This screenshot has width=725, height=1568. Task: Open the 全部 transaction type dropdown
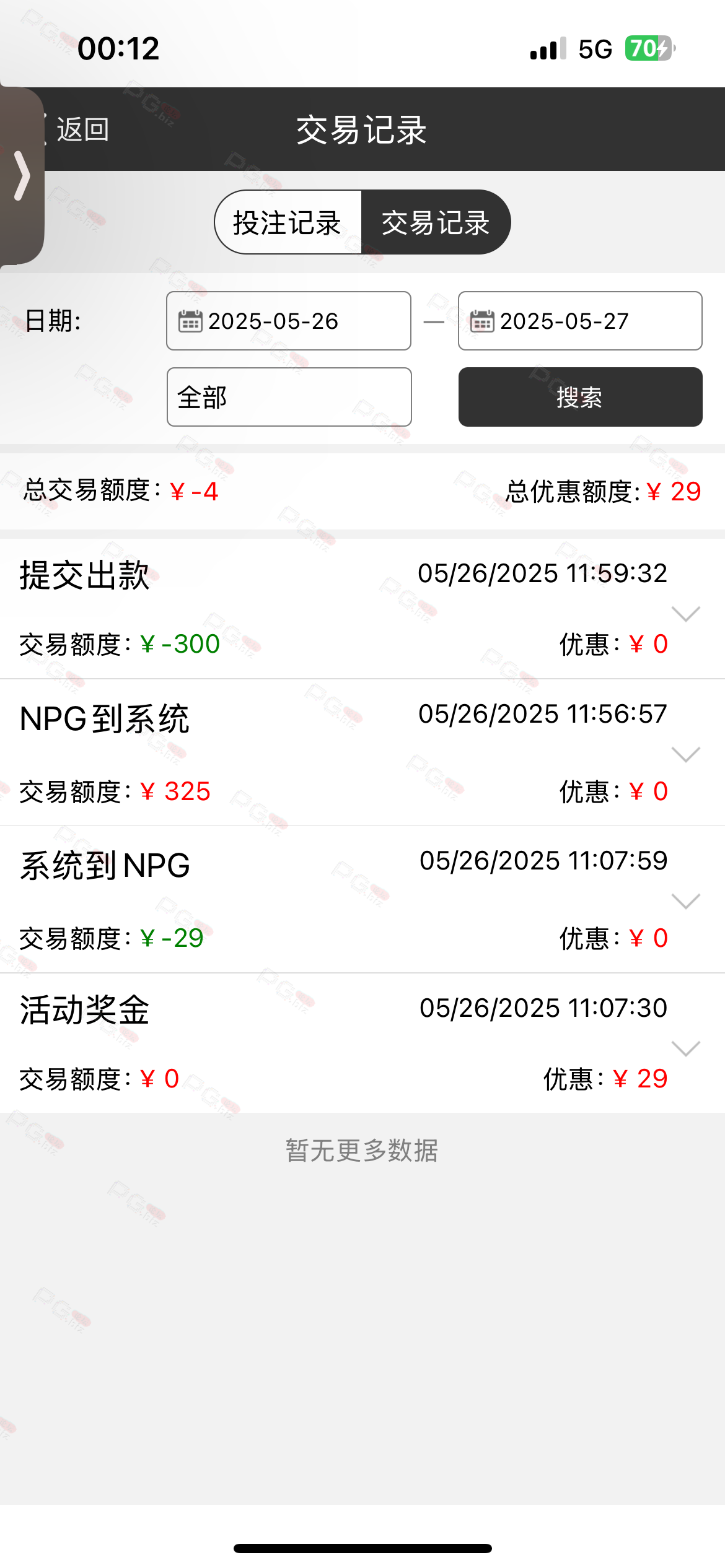[x=289, y=397]
